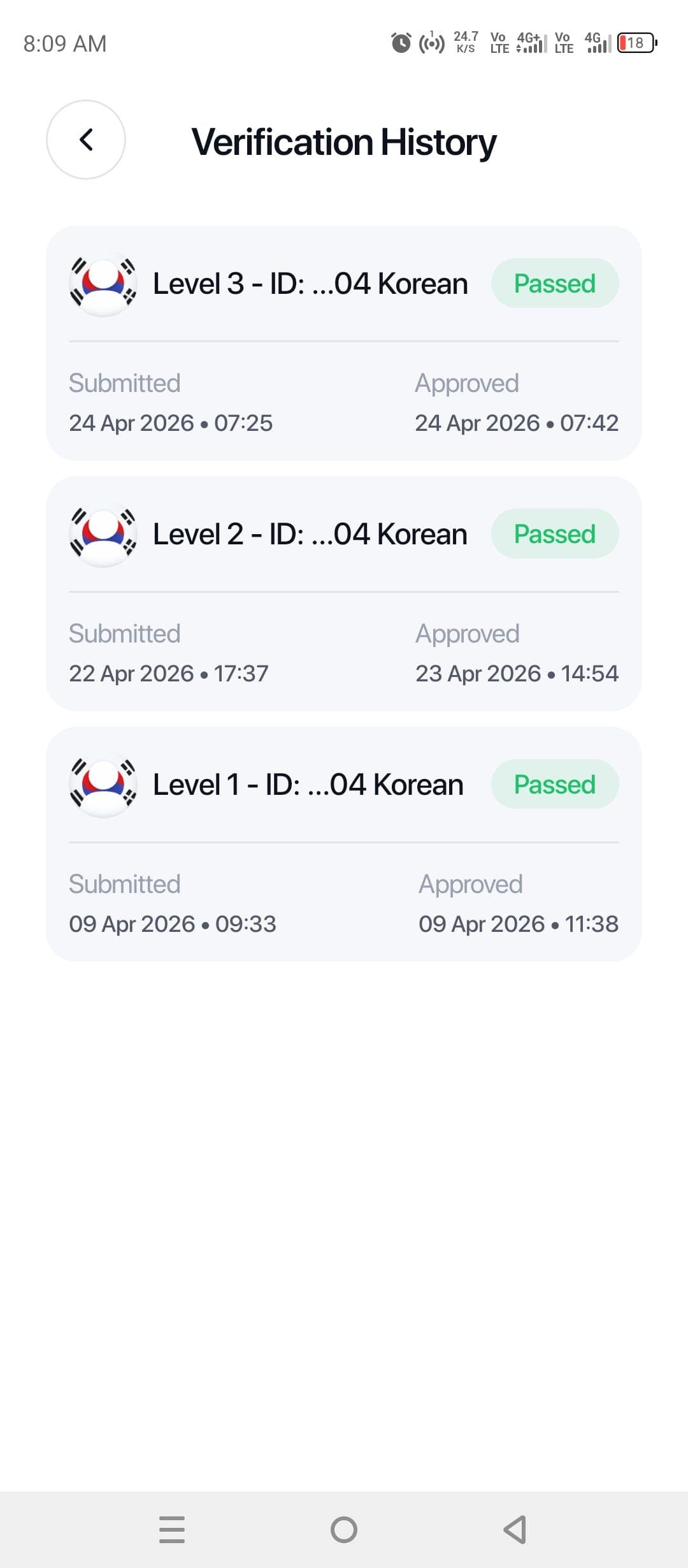Tap the alarm clock icon in status bar

(401, 42)
